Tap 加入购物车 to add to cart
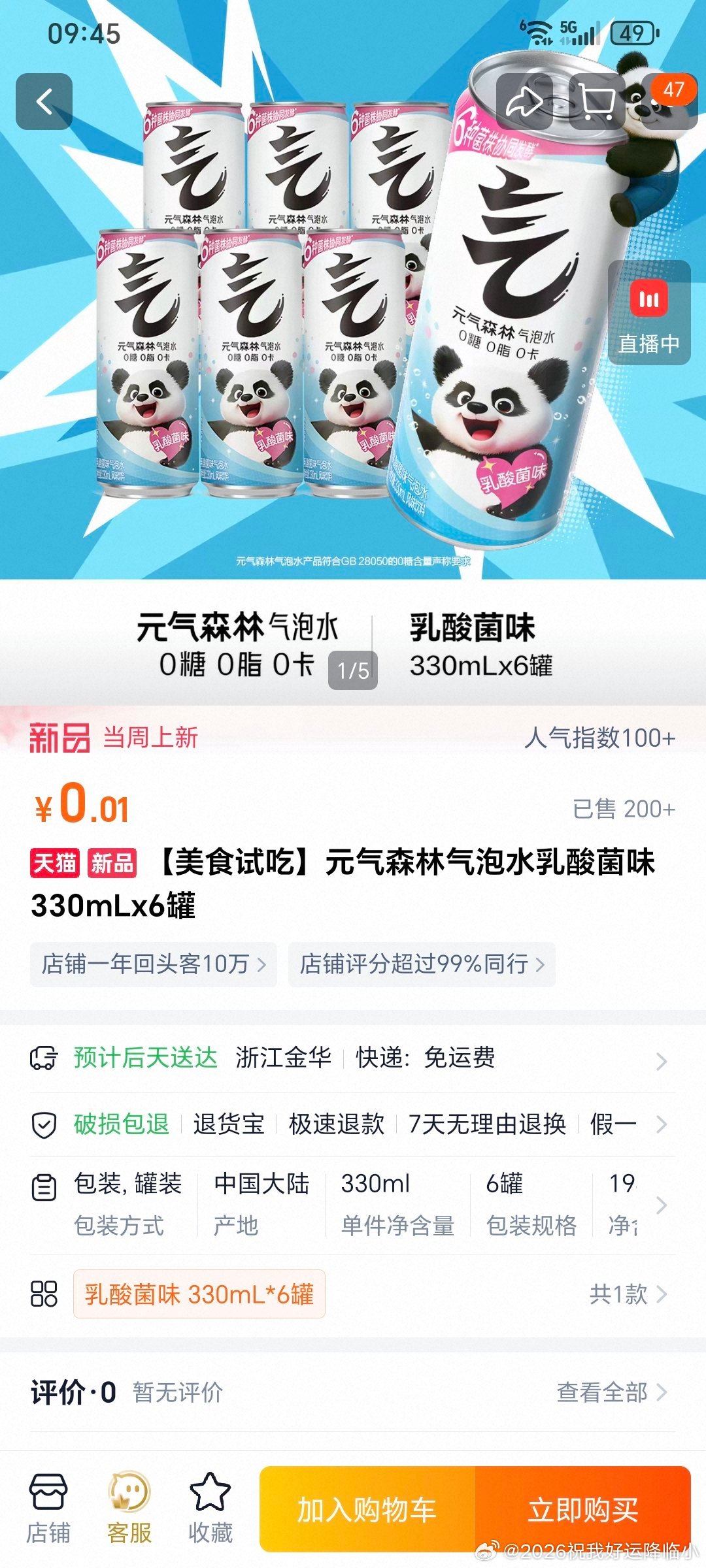This screenshot has width=706, height=1568. click(x=367, y=1509)
